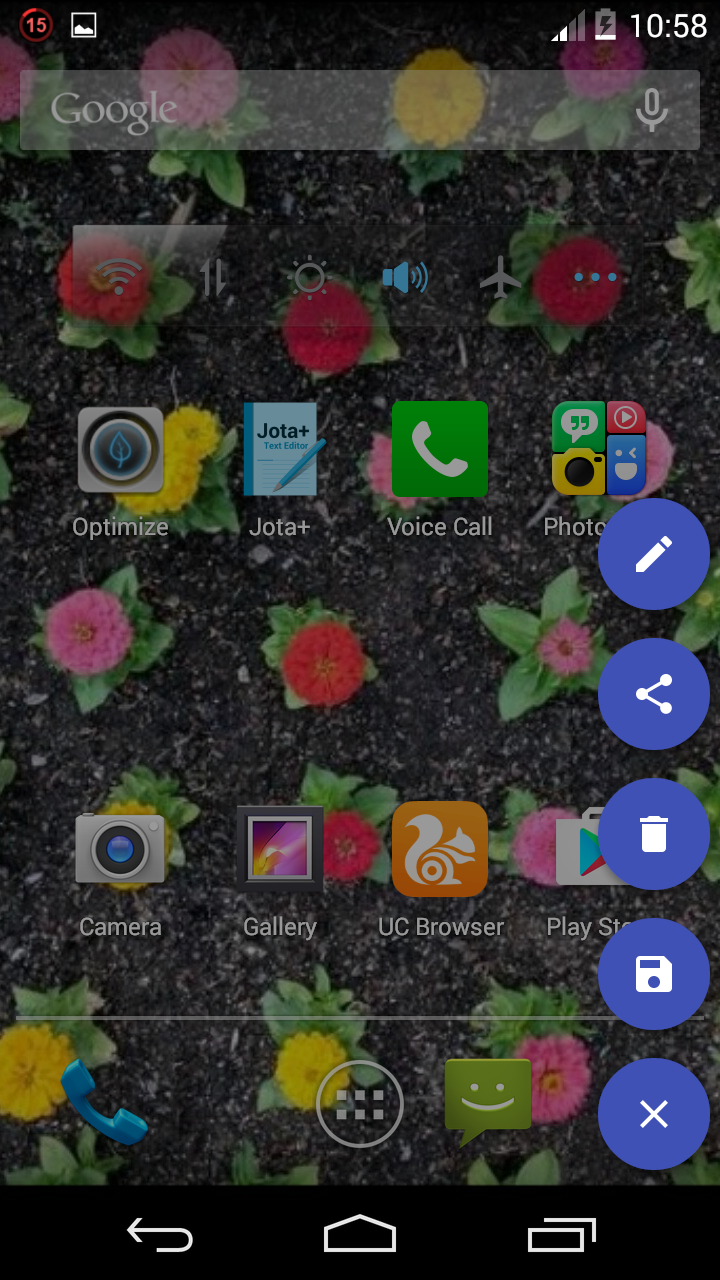Start Google voice search microphone
This screenshot has width=720, height=1280.
point(652,110)
